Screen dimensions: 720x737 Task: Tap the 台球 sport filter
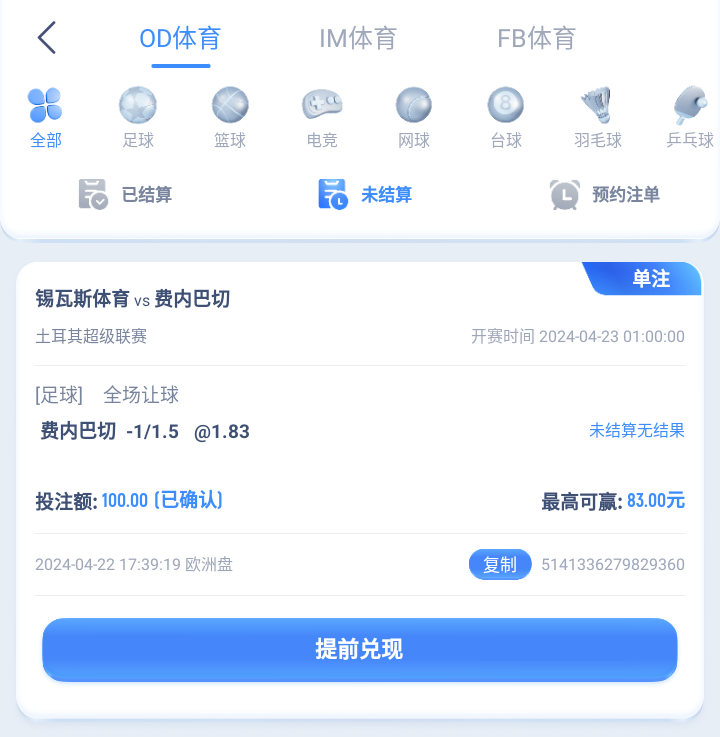tap(506, 118)
